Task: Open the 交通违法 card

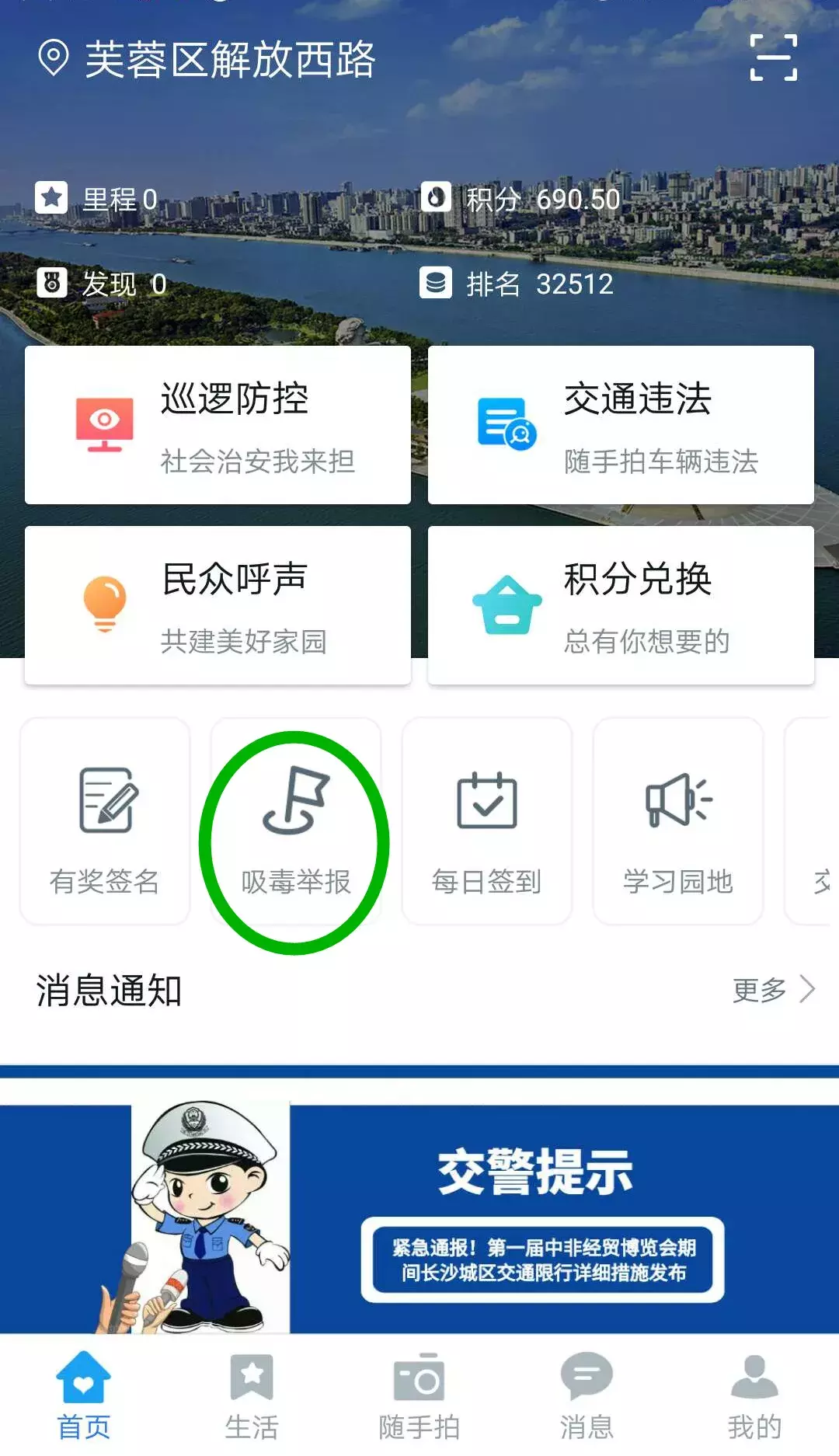Action: click(621, 425)
